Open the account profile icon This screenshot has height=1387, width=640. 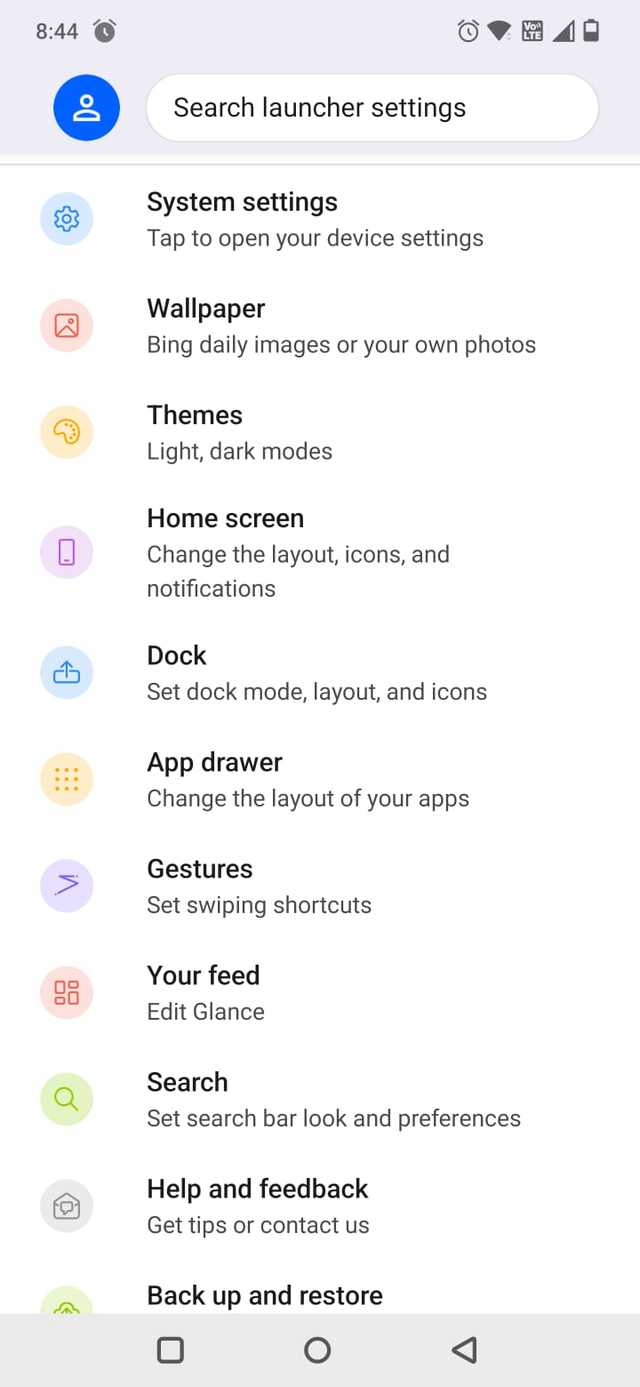point(87,108)
